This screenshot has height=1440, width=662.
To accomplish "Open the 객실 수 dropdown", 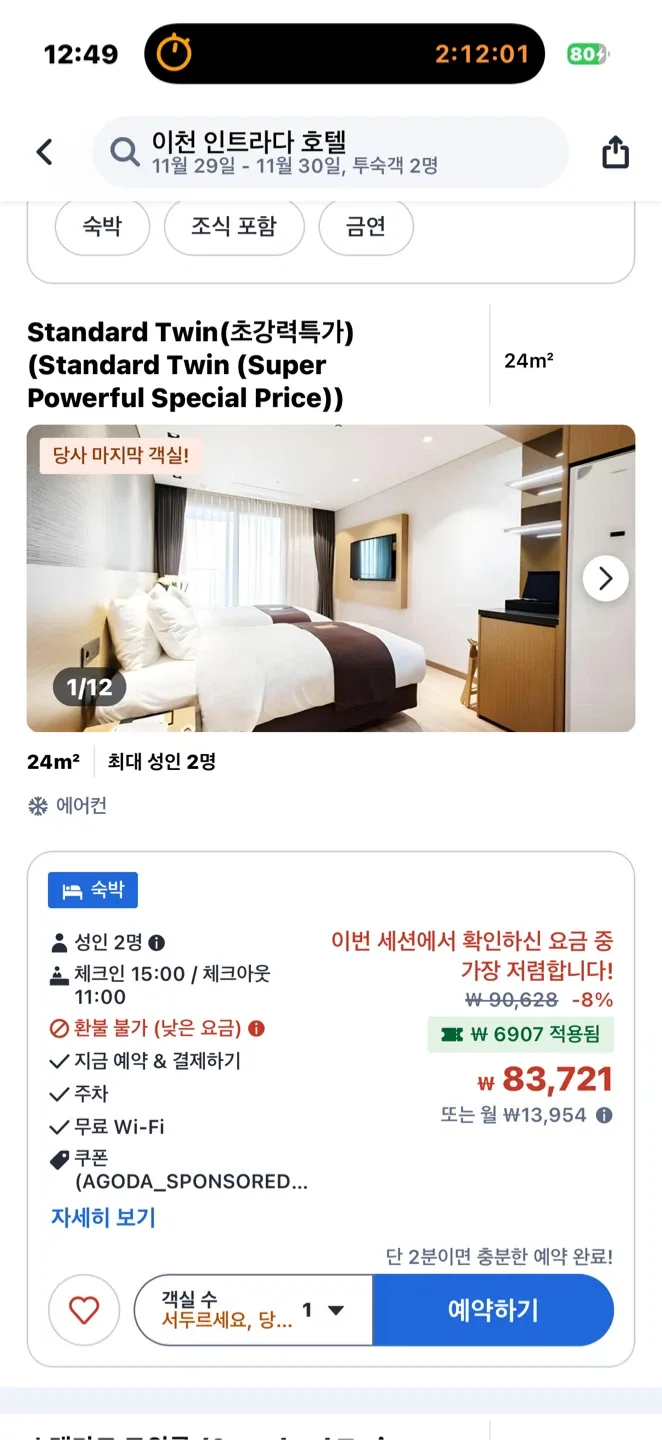I will point(253,1310).
